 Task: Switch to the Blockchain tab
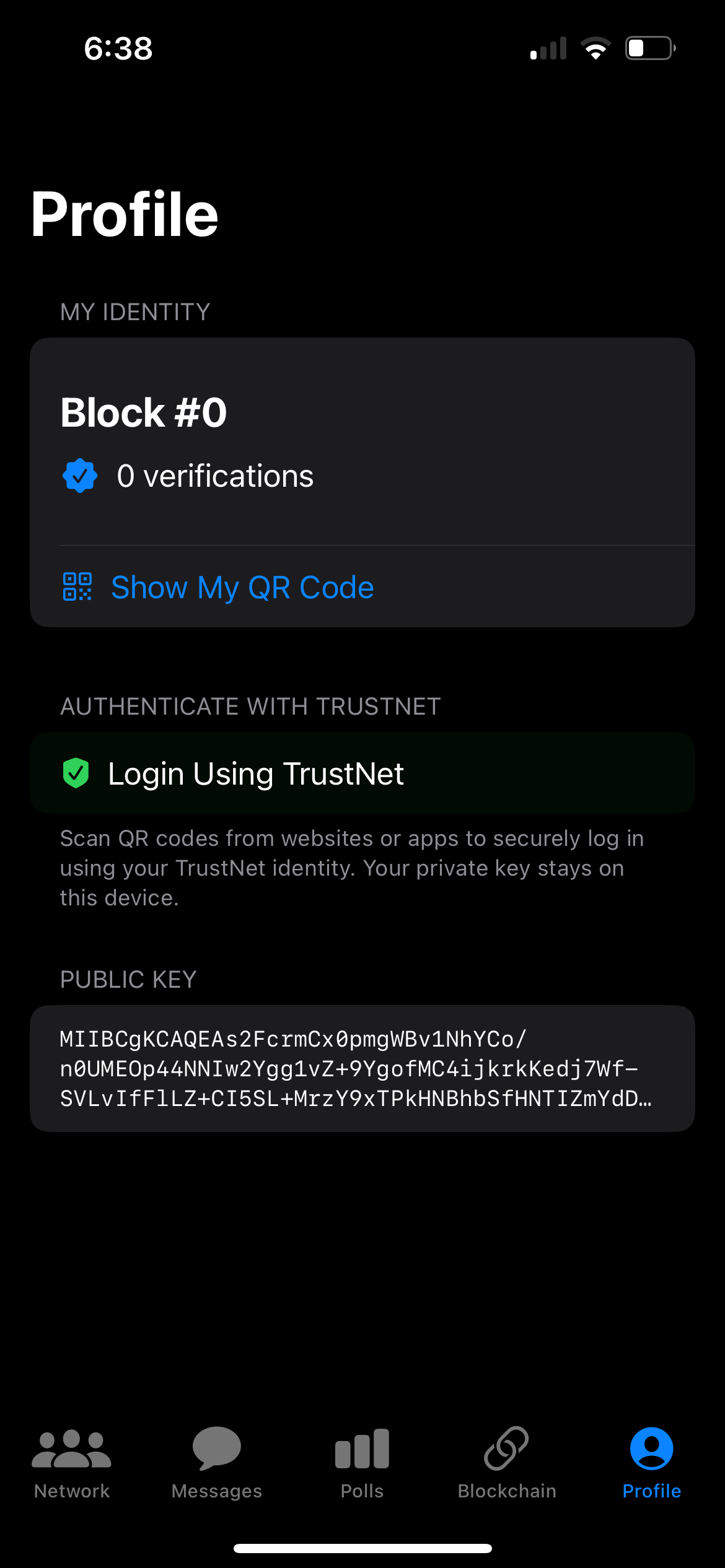507,1468
